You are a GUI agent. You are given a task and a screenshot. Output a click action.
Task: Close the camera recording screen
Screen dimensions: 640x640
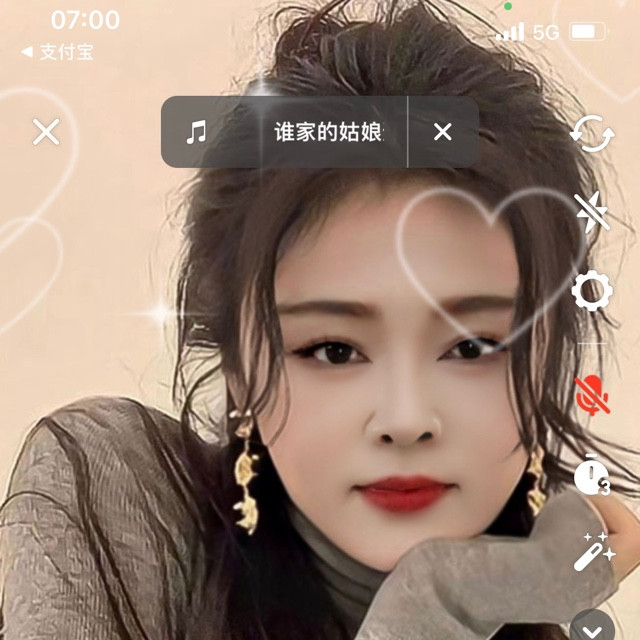(46, 131)
